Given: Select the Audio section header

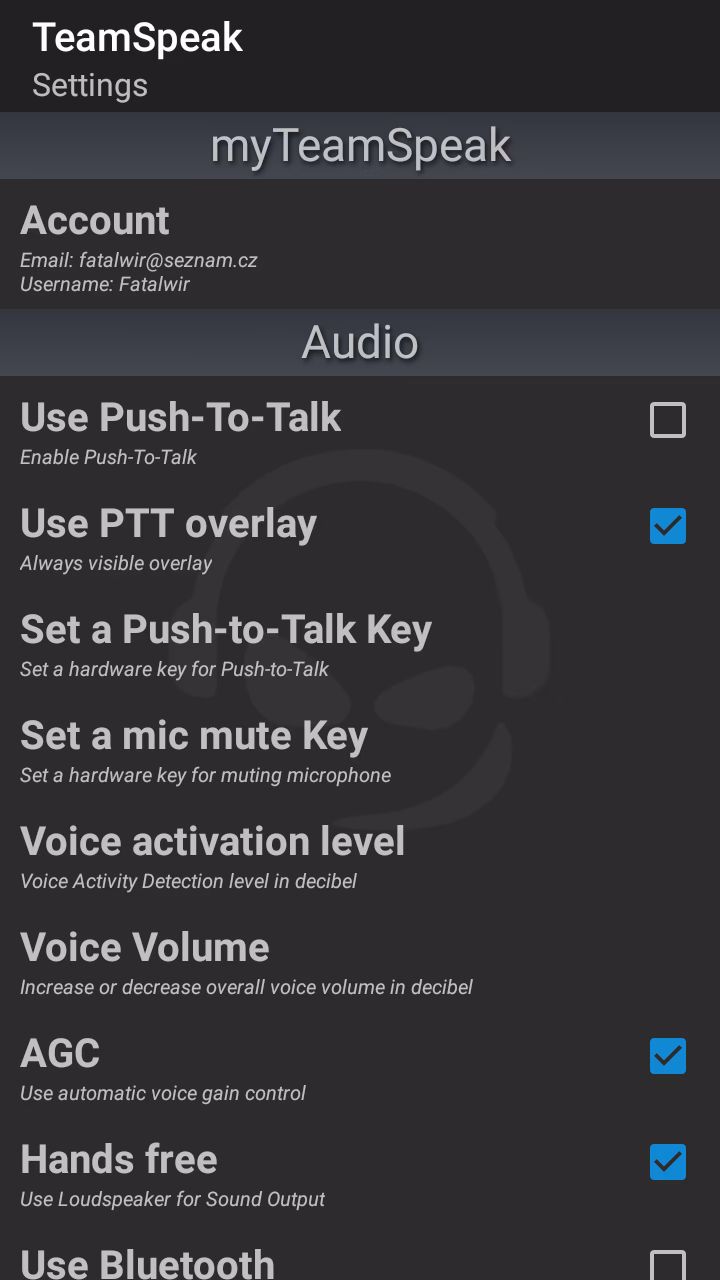Looking at the screenshot, I should click(360, 342).
